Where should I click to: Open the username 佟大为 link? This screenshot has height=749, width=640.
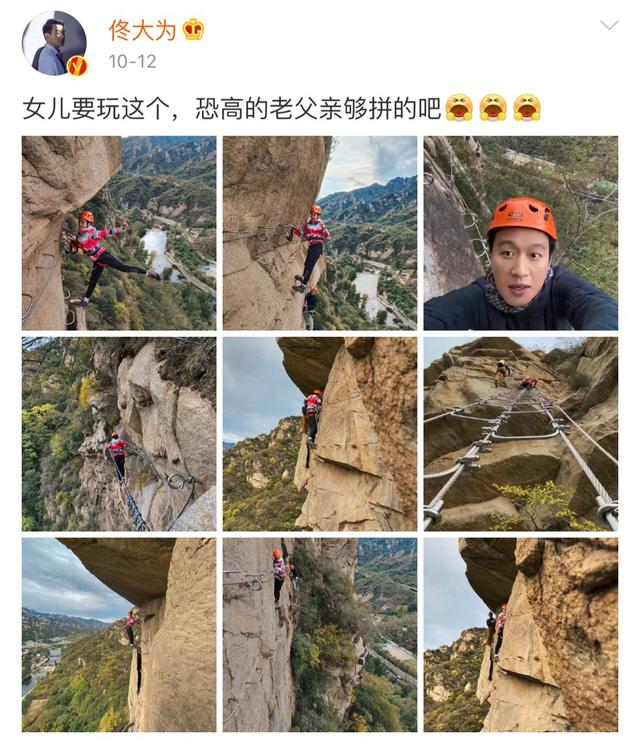[141, 30]
